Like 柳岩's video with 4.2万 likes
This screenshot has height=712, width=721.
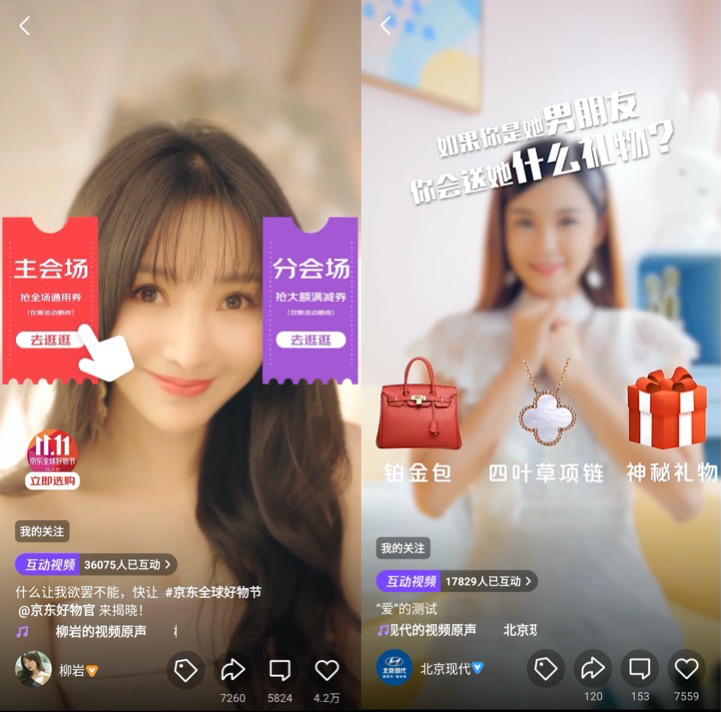pyautogui.click(x=327, y=670)
